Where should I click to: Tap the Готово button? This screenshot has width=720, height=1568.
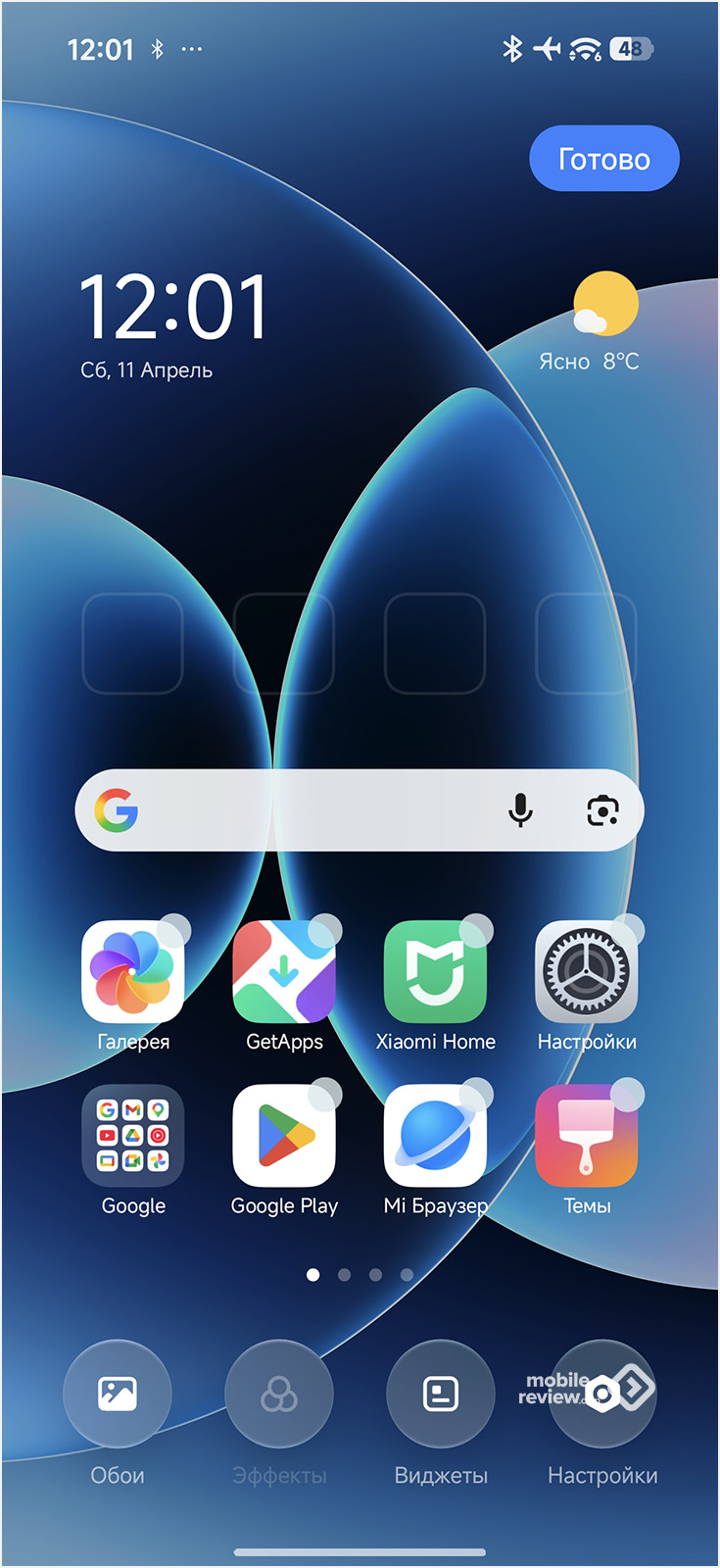click(x=603, y=159)
